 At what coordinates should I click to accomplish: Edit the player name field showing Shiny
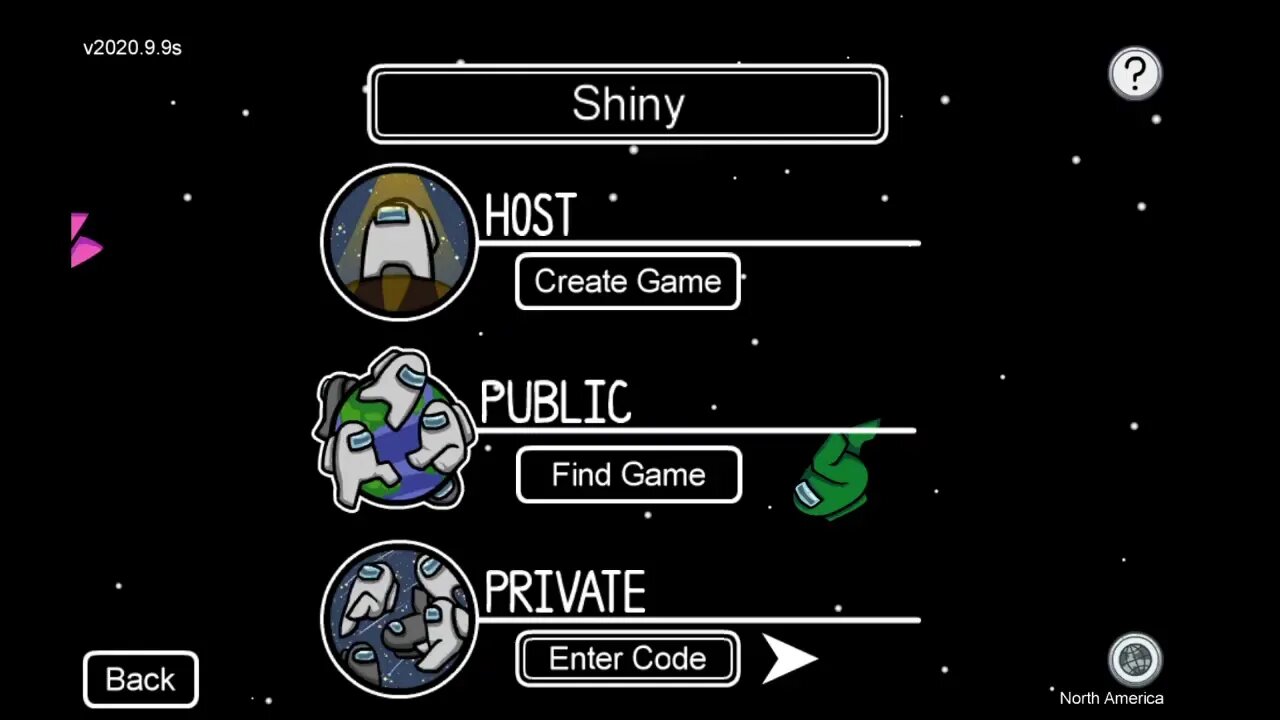coord(627,104)
